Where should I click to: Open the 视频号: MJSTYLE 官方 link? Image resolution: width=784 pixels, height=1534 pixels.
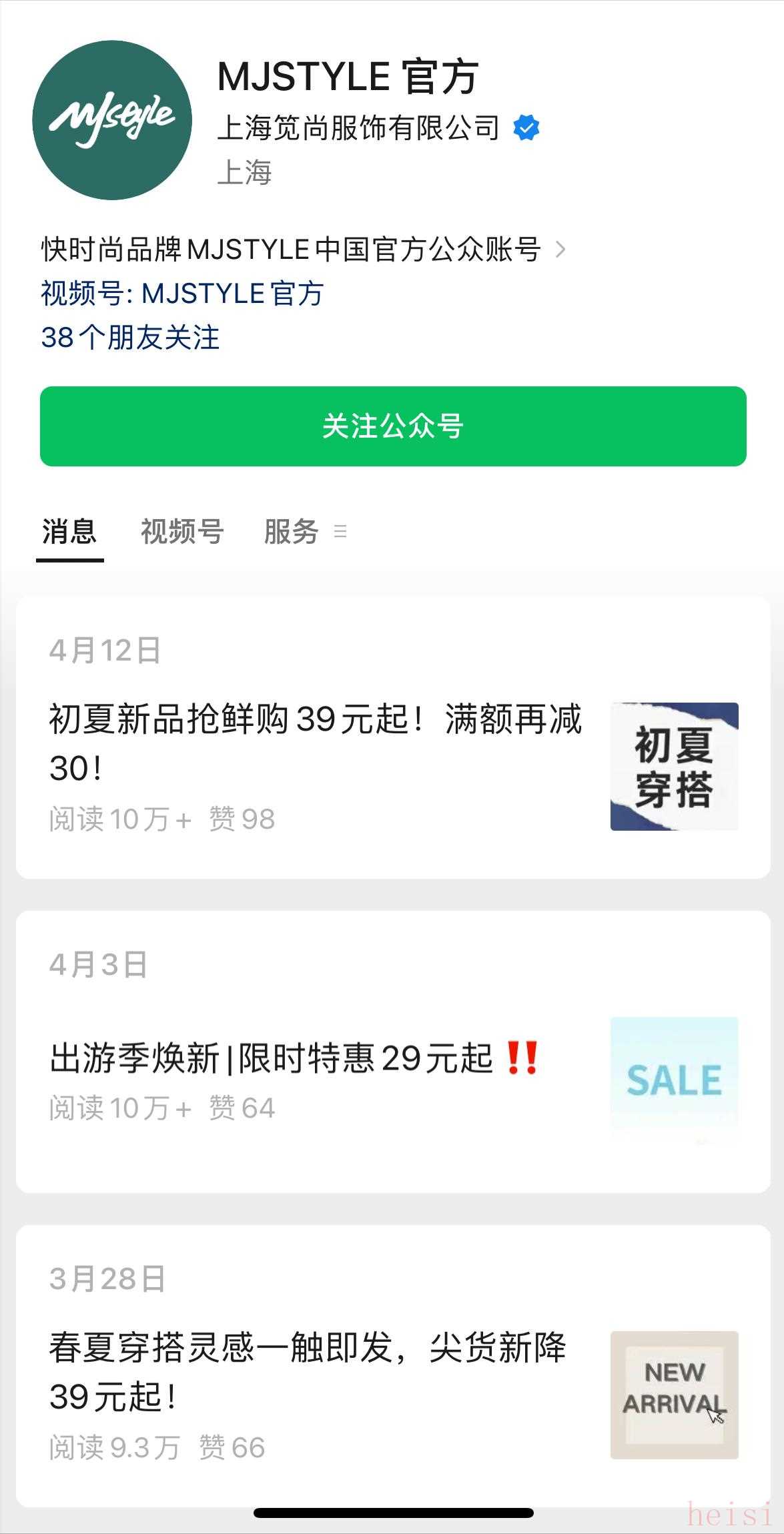[x=182, y=294]
